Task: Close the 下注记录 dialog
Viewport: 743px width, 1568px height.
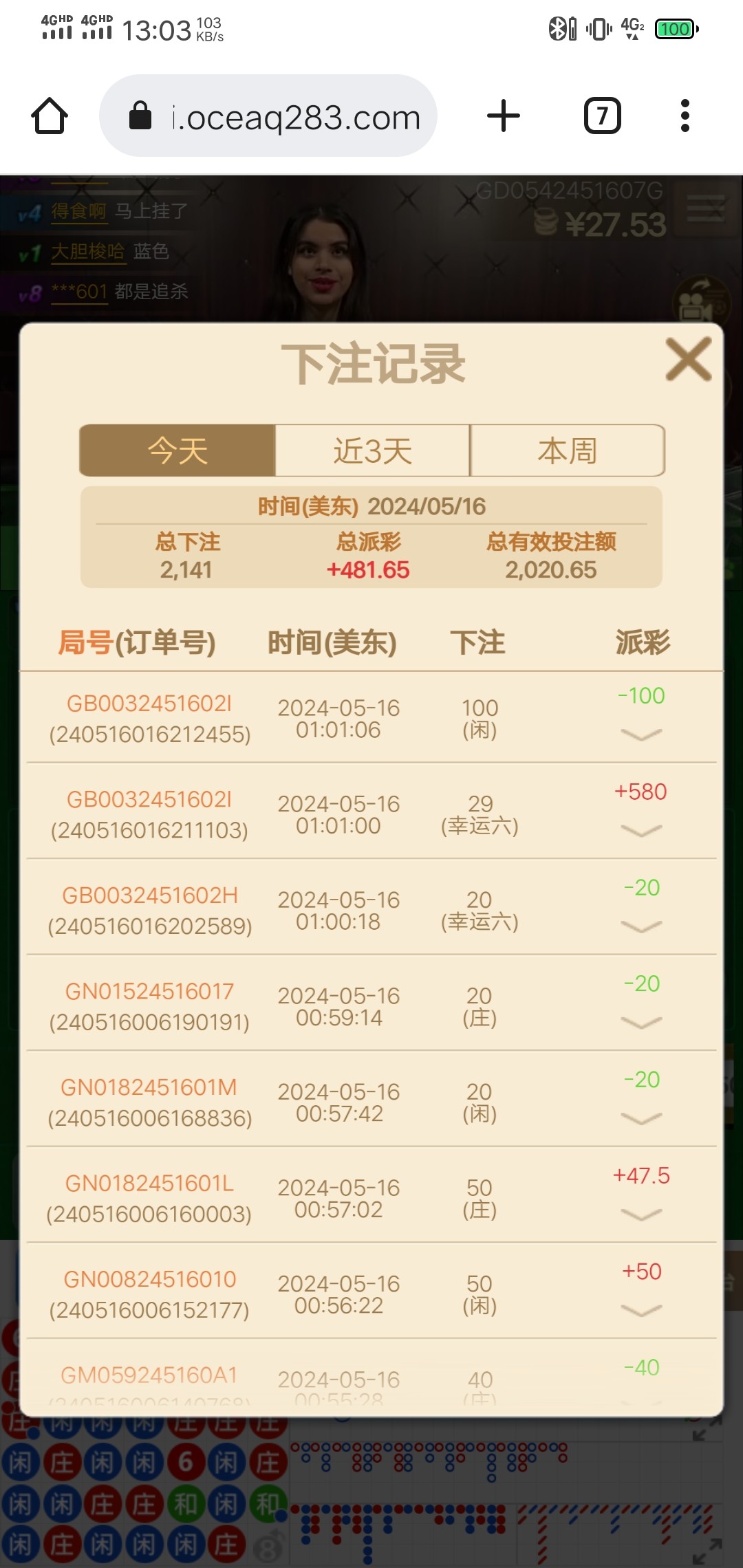Action: pos(688,359)
